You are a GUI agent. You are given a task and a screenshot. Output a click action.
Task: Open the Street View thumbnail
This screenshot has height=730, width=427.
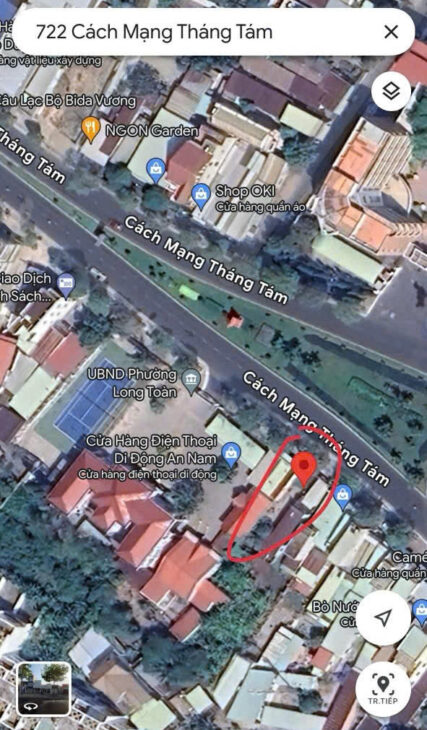(x=44, y=689)
